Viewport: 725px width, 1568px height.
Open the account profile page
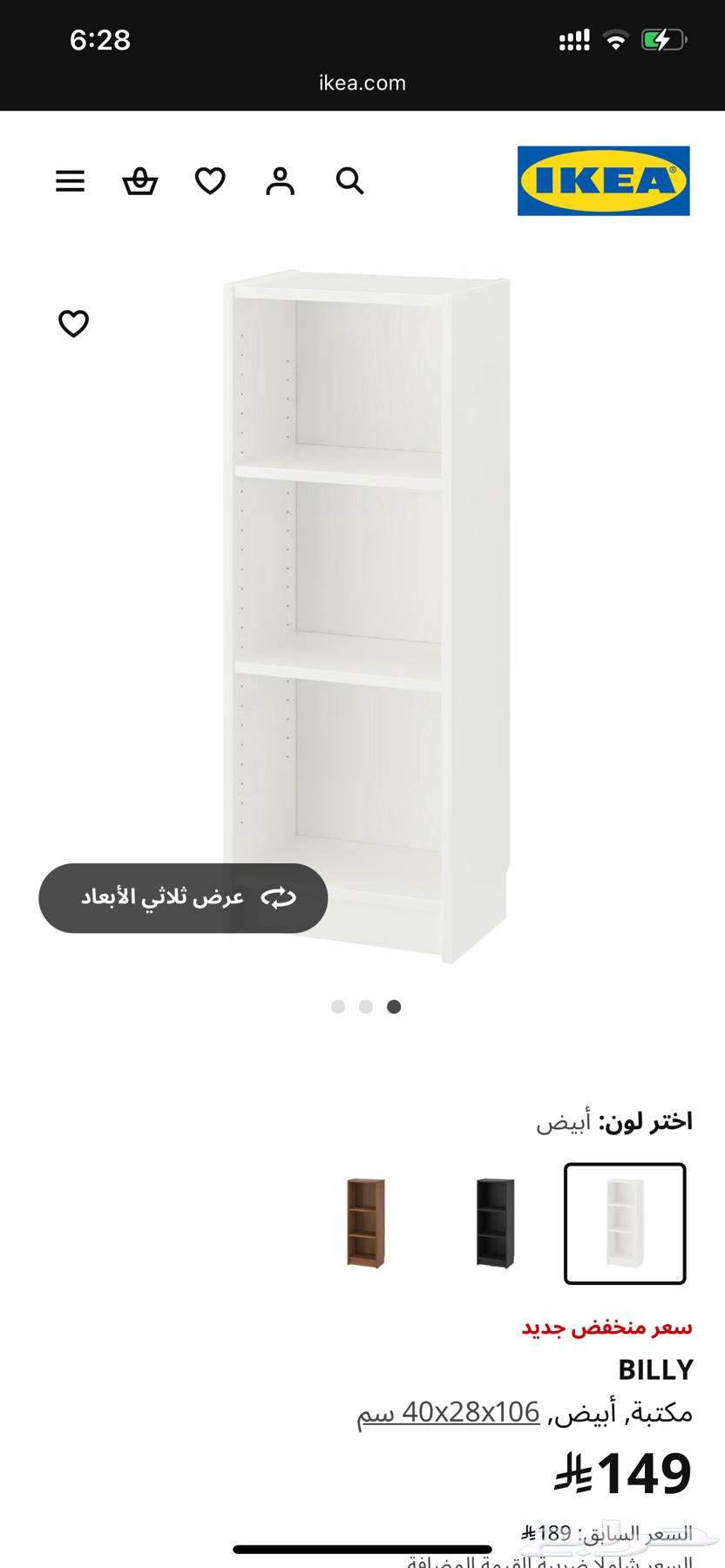[x=280, y=181]
